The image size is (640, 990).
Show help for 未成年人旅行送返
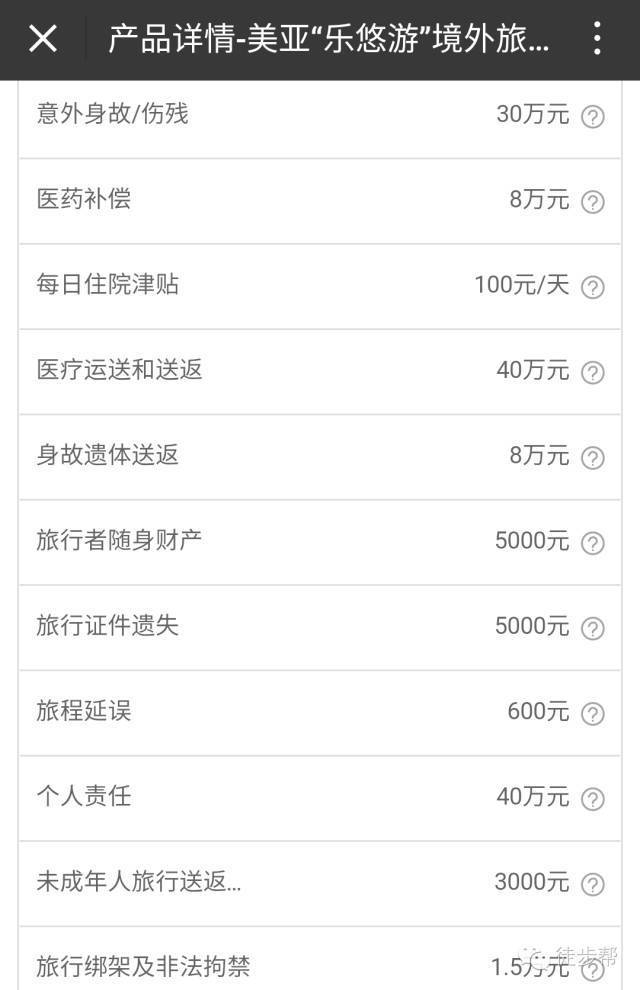coord(593,884)
